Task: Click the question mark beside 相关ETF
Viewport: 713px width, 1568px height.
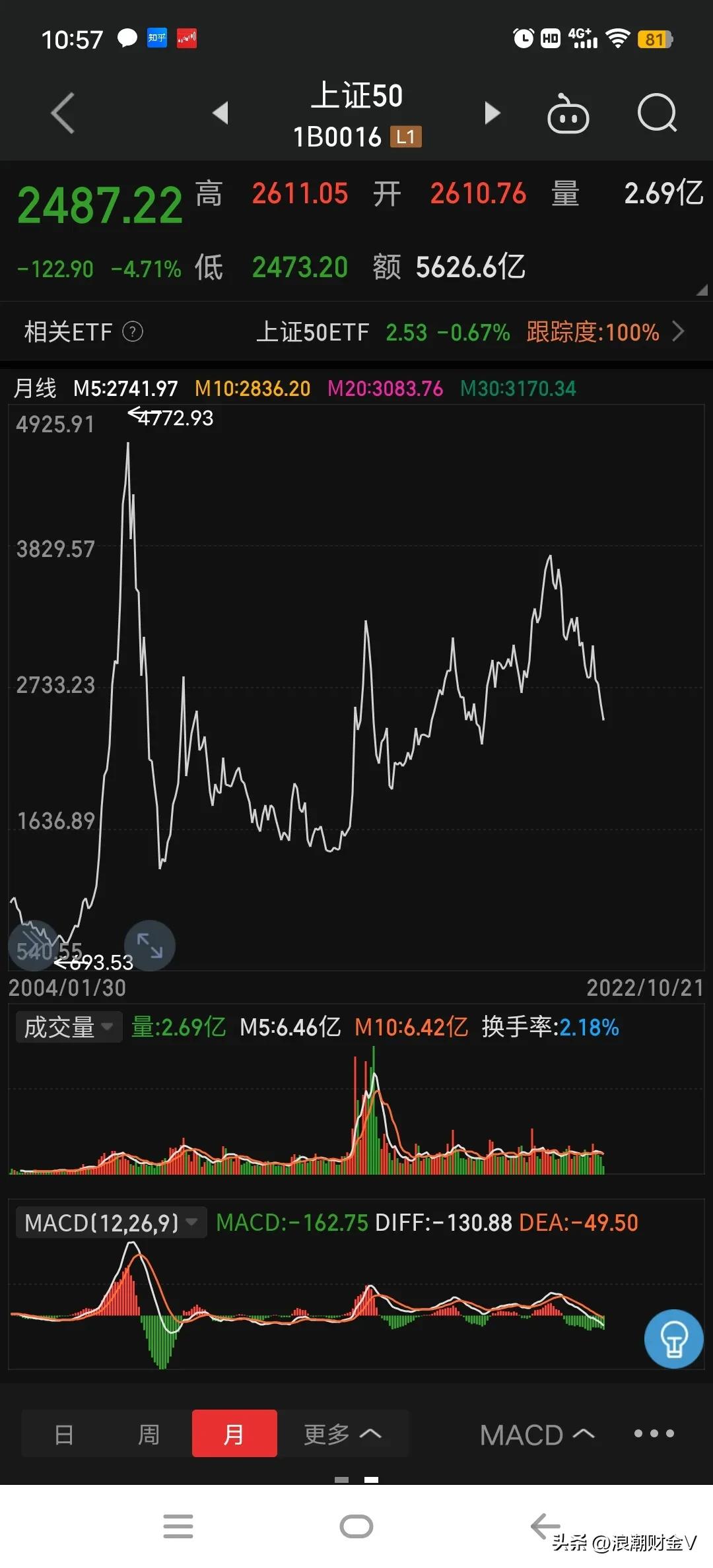Action: point(133,332)
